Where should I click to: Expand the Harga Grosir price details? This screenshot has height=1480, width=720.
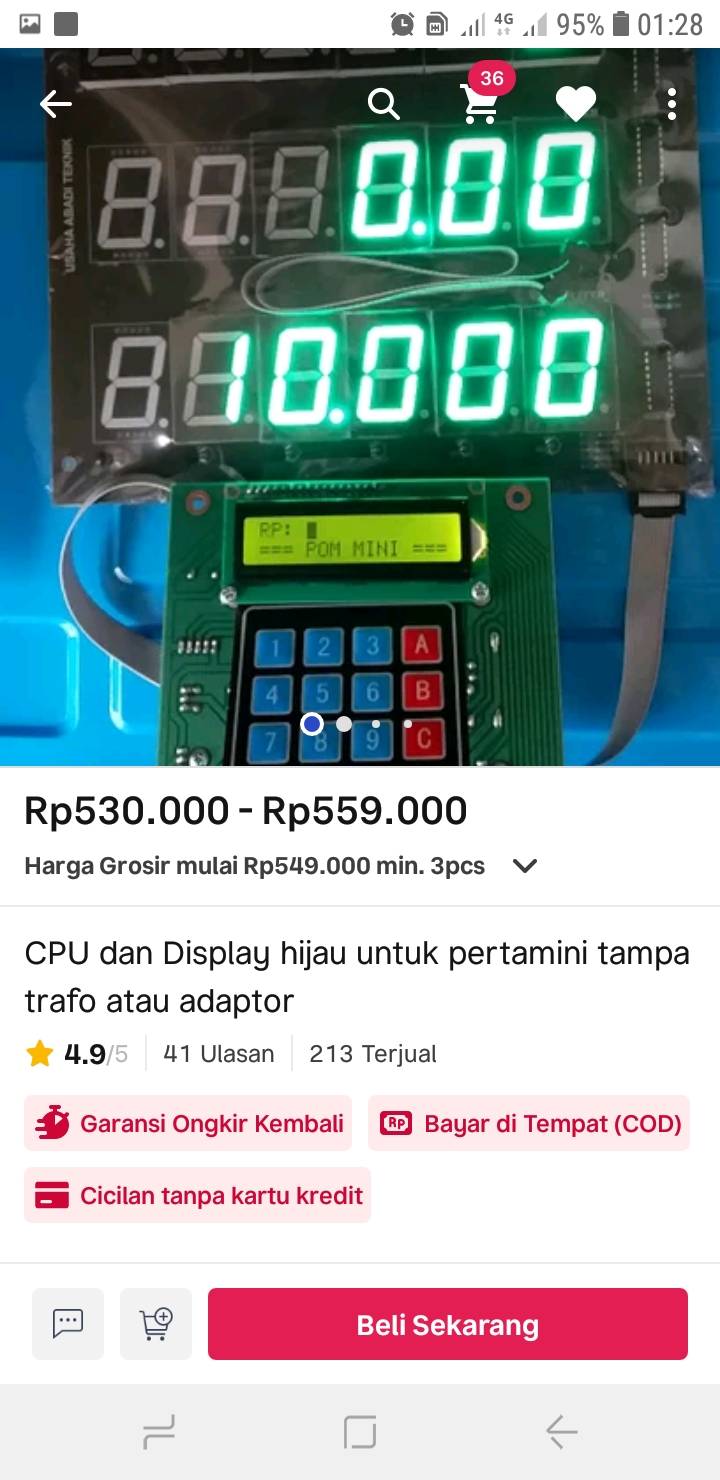(525, 866)
